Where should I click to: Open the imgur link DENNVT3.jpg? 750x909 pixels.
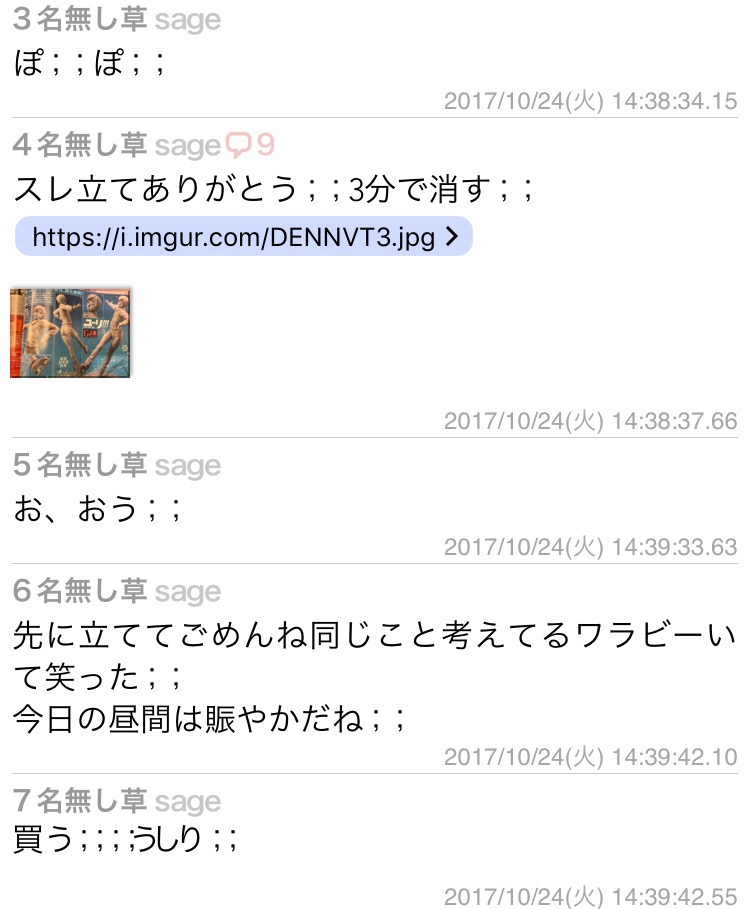(x=243, y=237)
